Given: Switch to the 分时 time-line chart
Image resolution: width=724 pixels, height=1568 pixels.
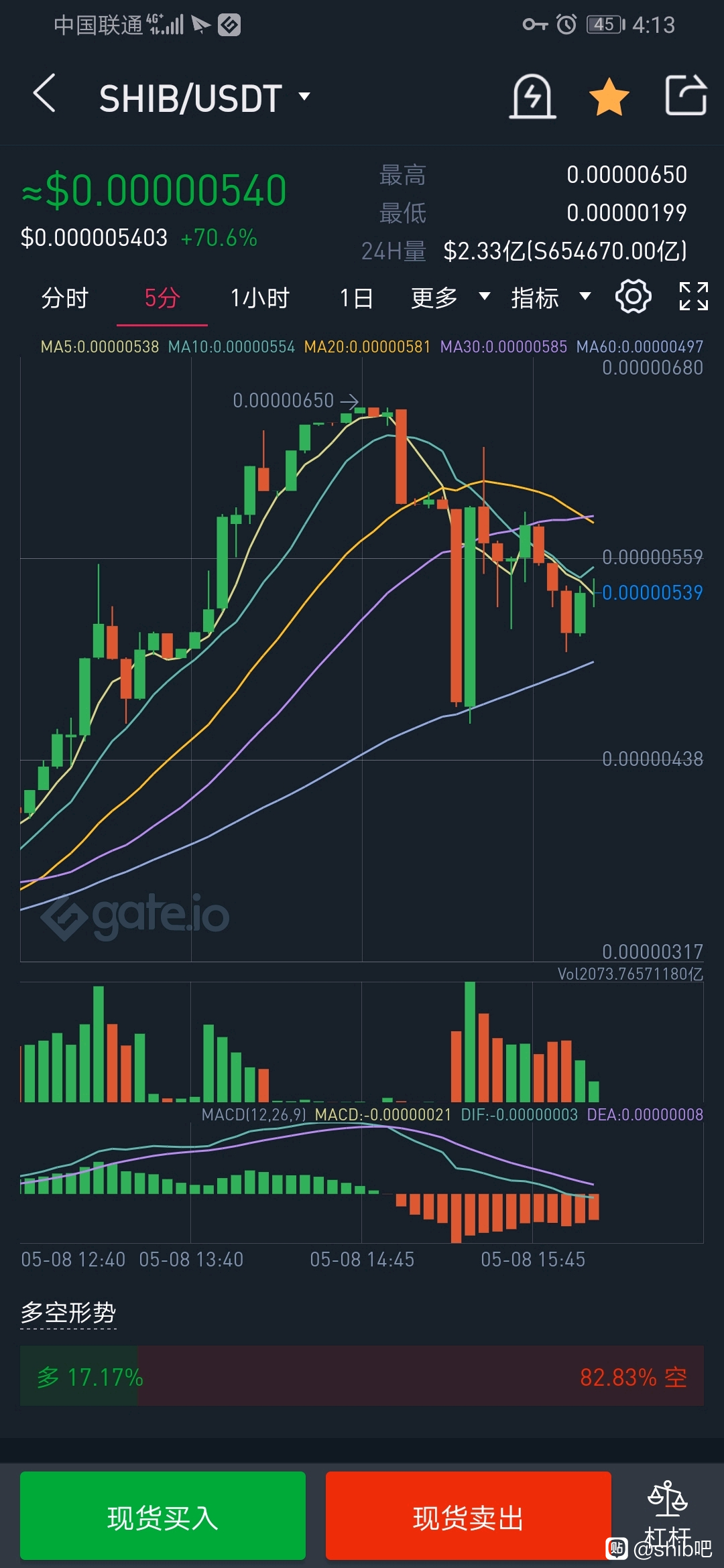Looking at the screenshot, I should (65, 298).
